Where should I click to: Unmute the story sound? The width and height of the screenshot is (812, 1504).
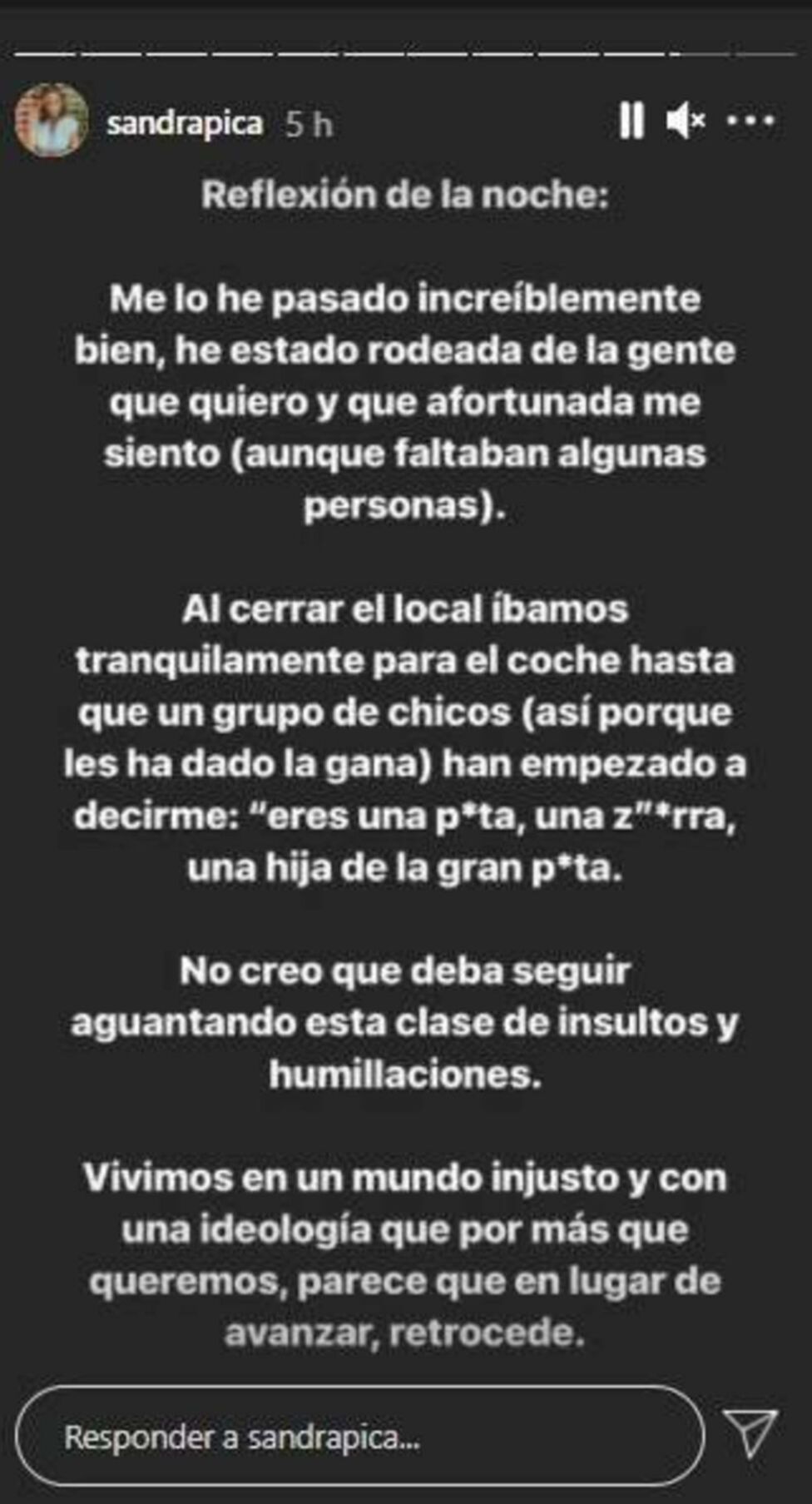tap(686, 121)
